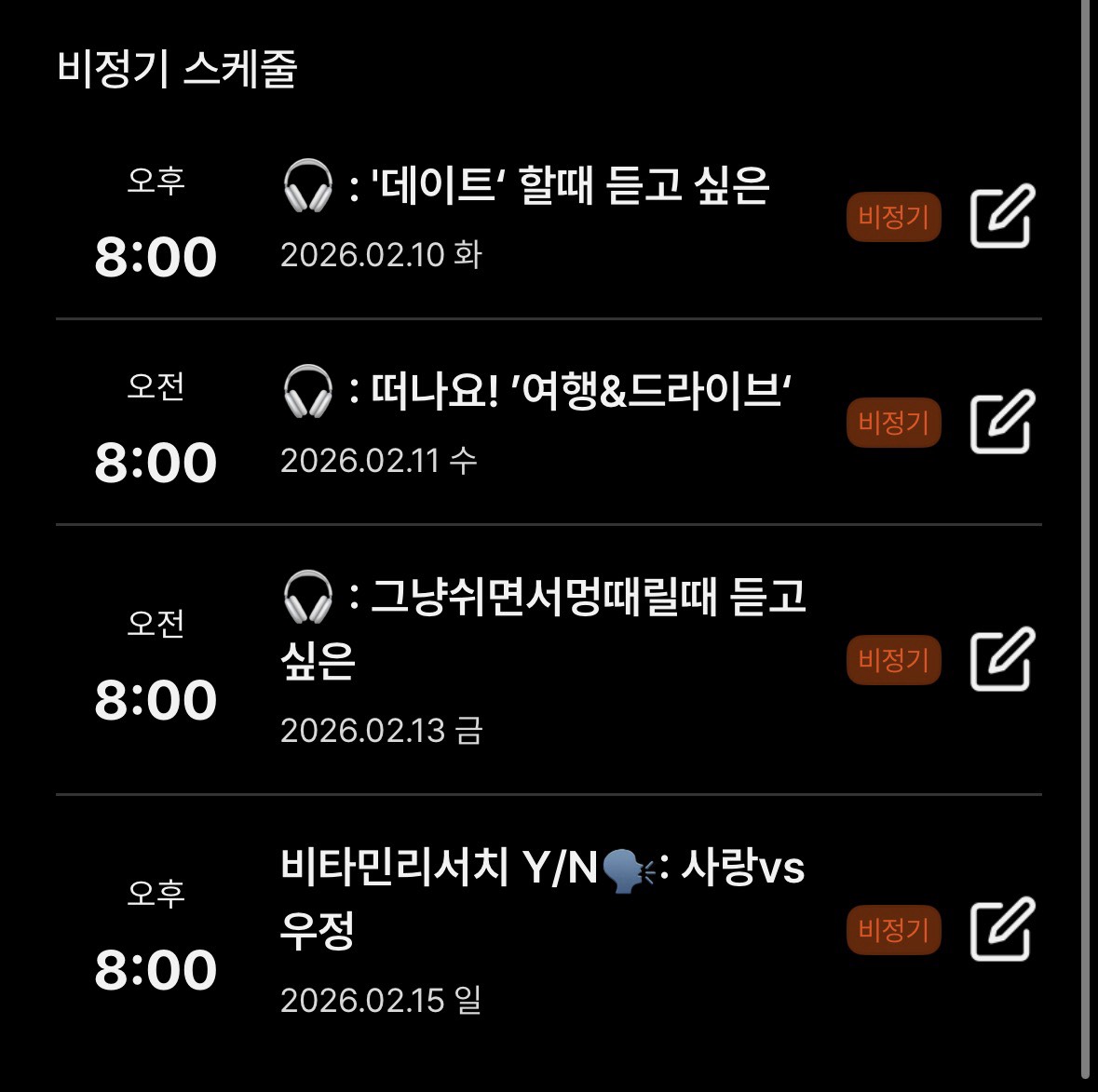Edit the 비타민리서치 Y/N 사랑vs우정 schedule
Viewport: 1098px width, 1092px height.
[x=1002, y=929]
